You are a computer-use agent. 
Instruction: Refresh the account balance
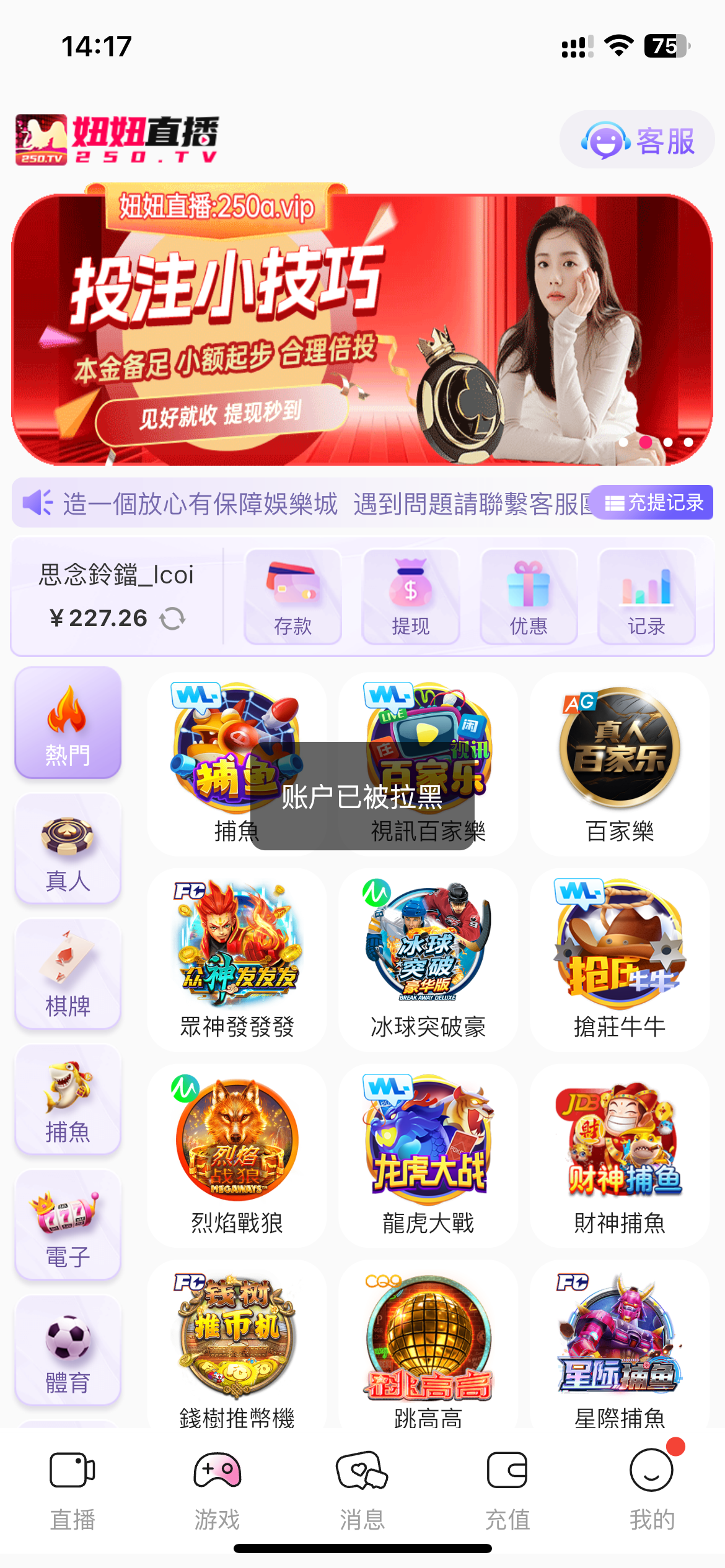click(x=172, y=618)
